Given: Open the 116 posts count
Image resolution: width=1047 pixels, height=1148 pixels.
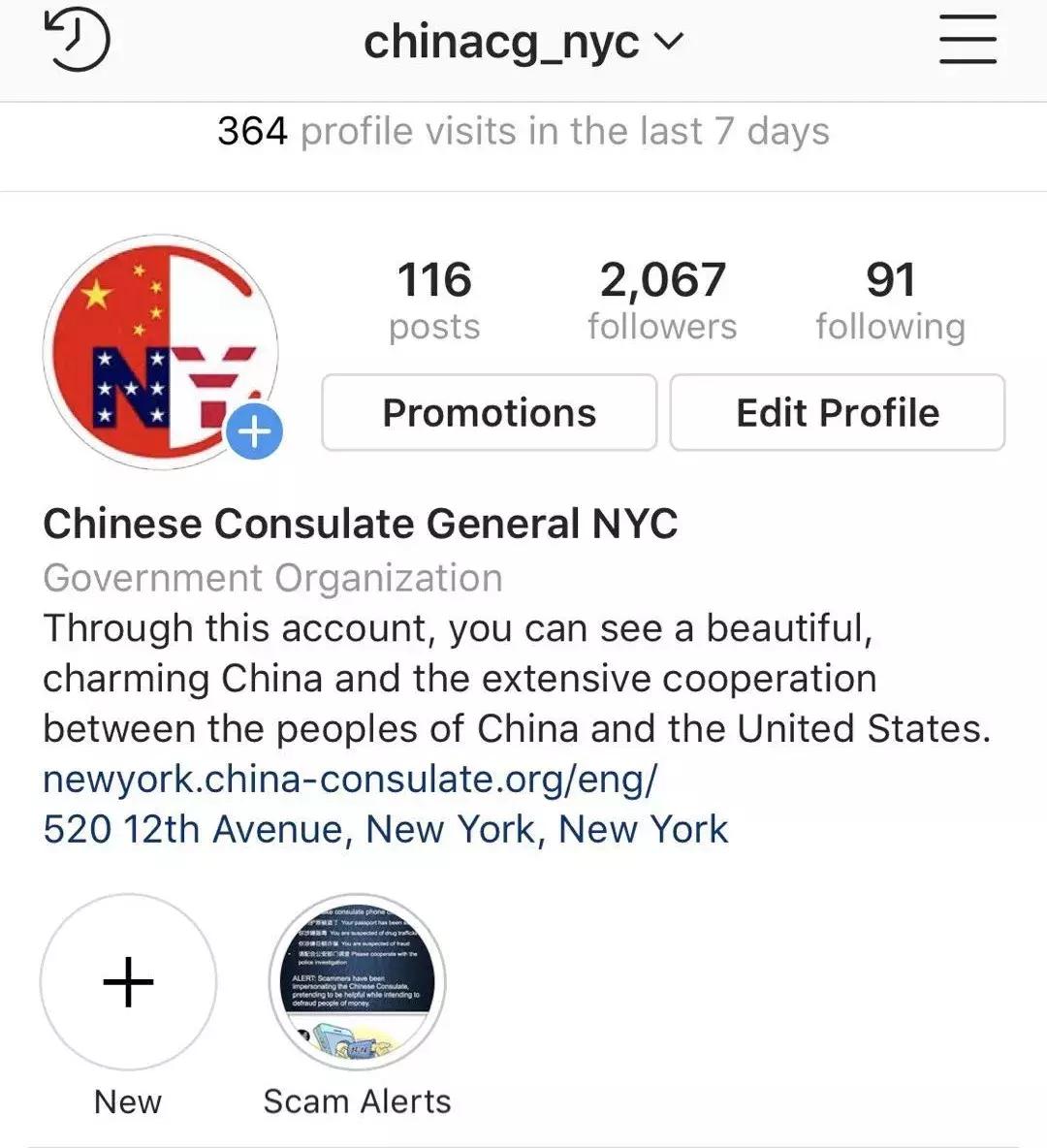Looking at the screenshot, I should pyautogui.click(x=434, y=301).
